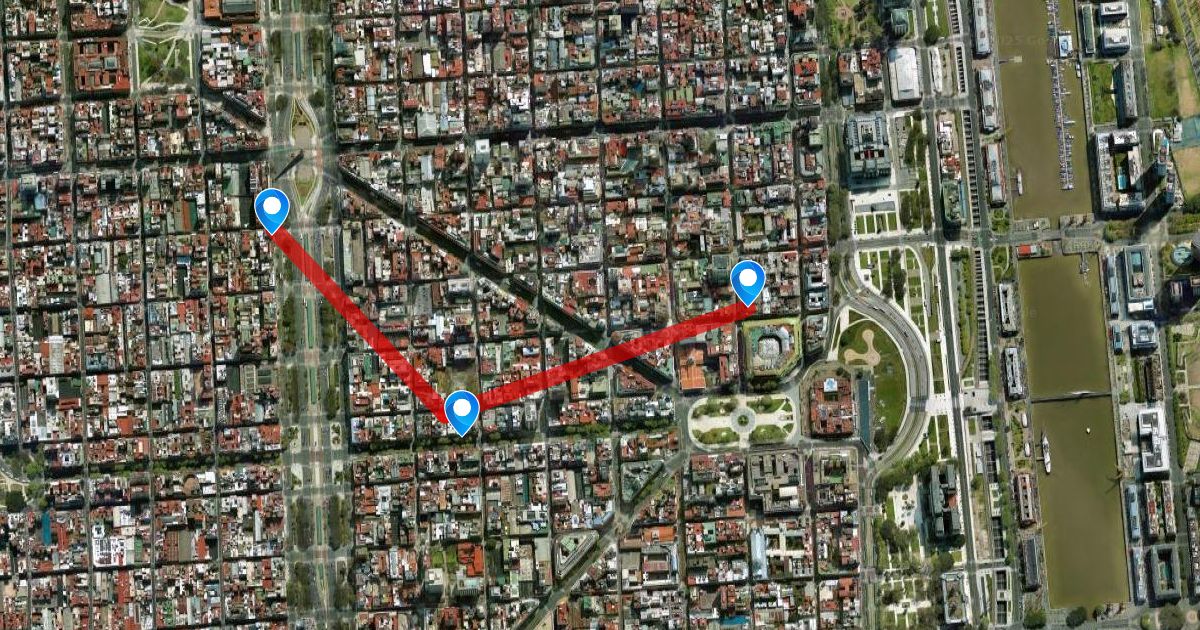The width and height of the screenshot is (1200, 630).
Task: Tap the pin at the route's bend
Action: [x=461, y=413]
